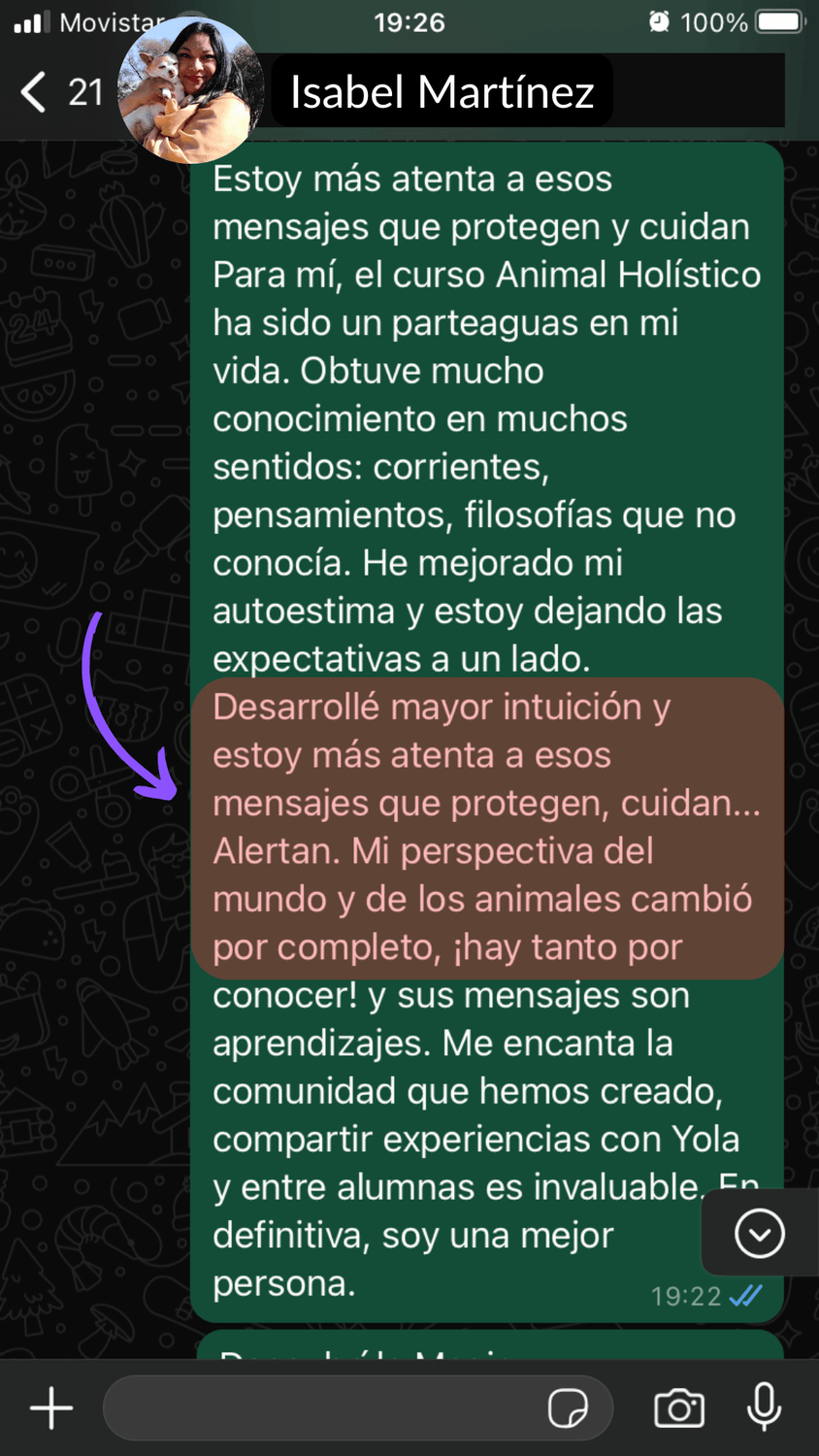Open Isabel Martínez's contact info
Screen dimensions: 819x1456
[442, 92]
